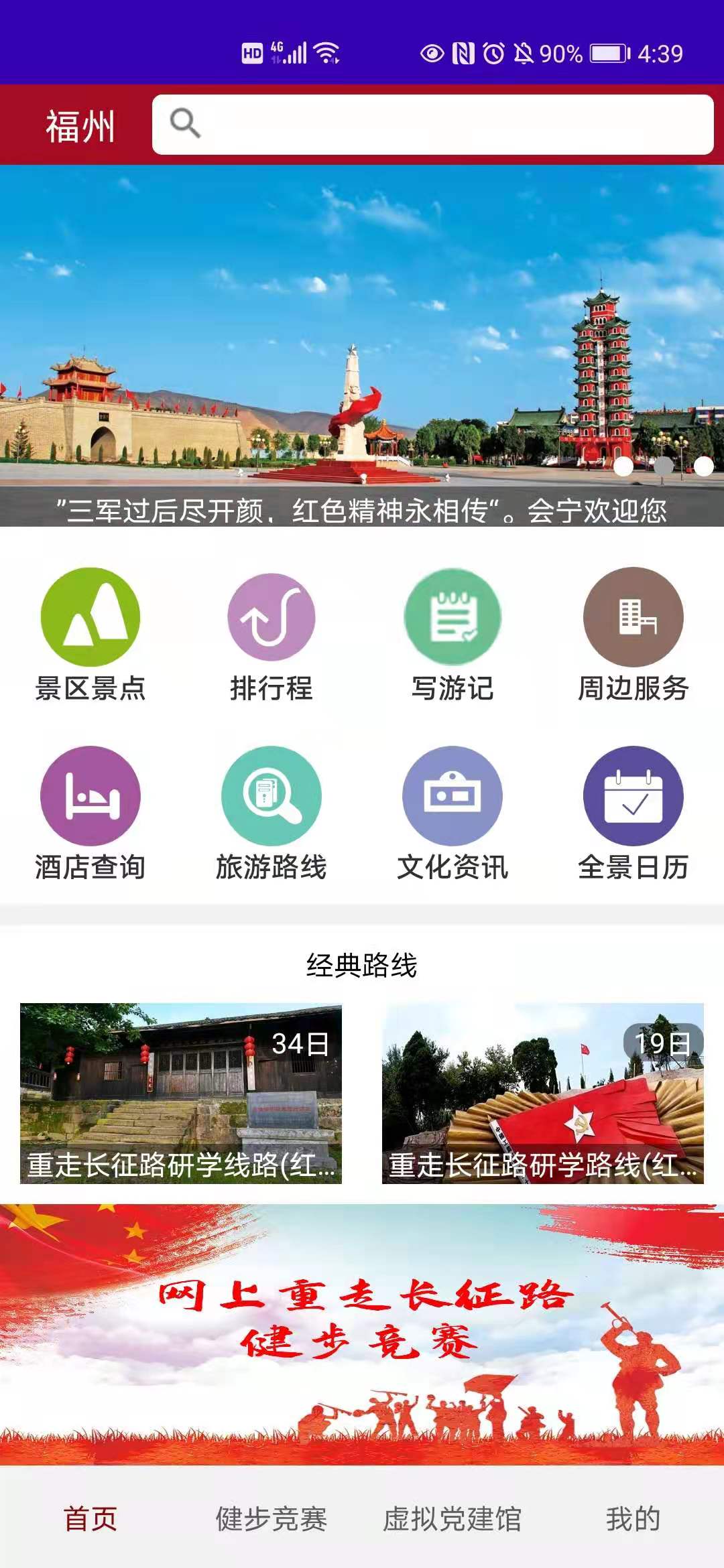This screenshot has width=724, height=1568.
Task: Open 景区景点 scenic spots
Action: [x=90, y=633]
